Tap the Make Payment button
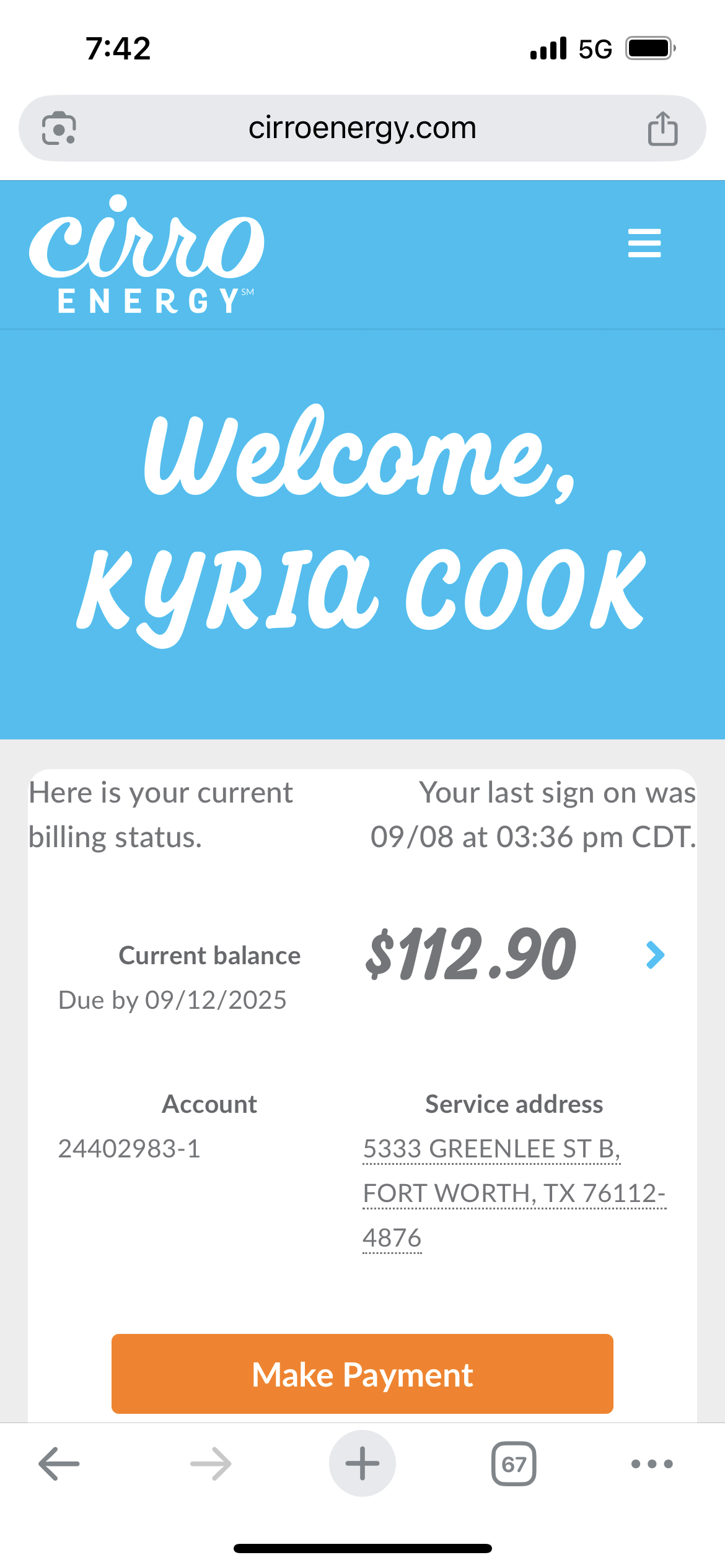The height and width of the screenshot is (1568, 725). pyautogui.click(x=362, y=1374)
